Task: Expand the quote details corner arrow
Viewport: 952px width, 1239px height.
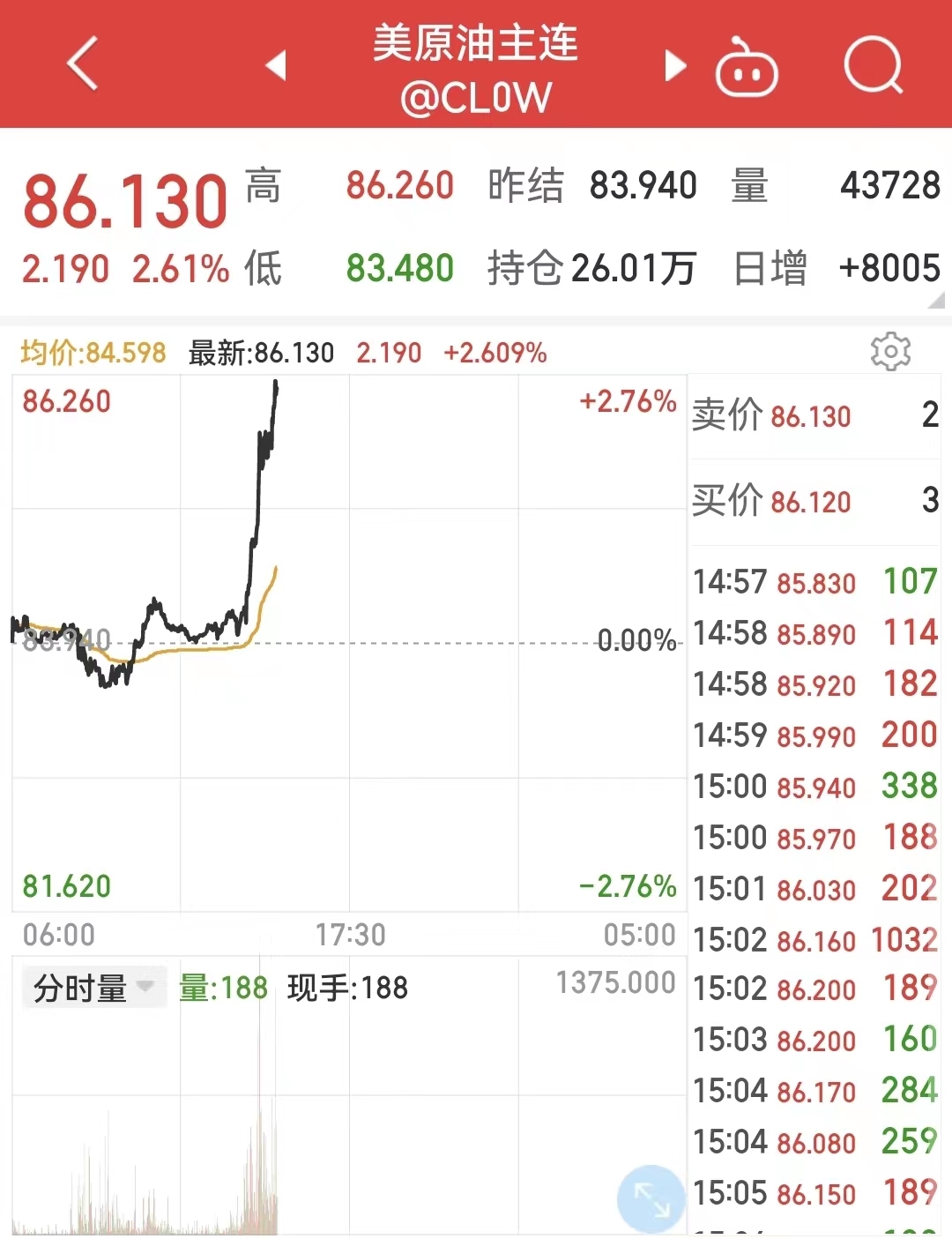Action: 936,302
